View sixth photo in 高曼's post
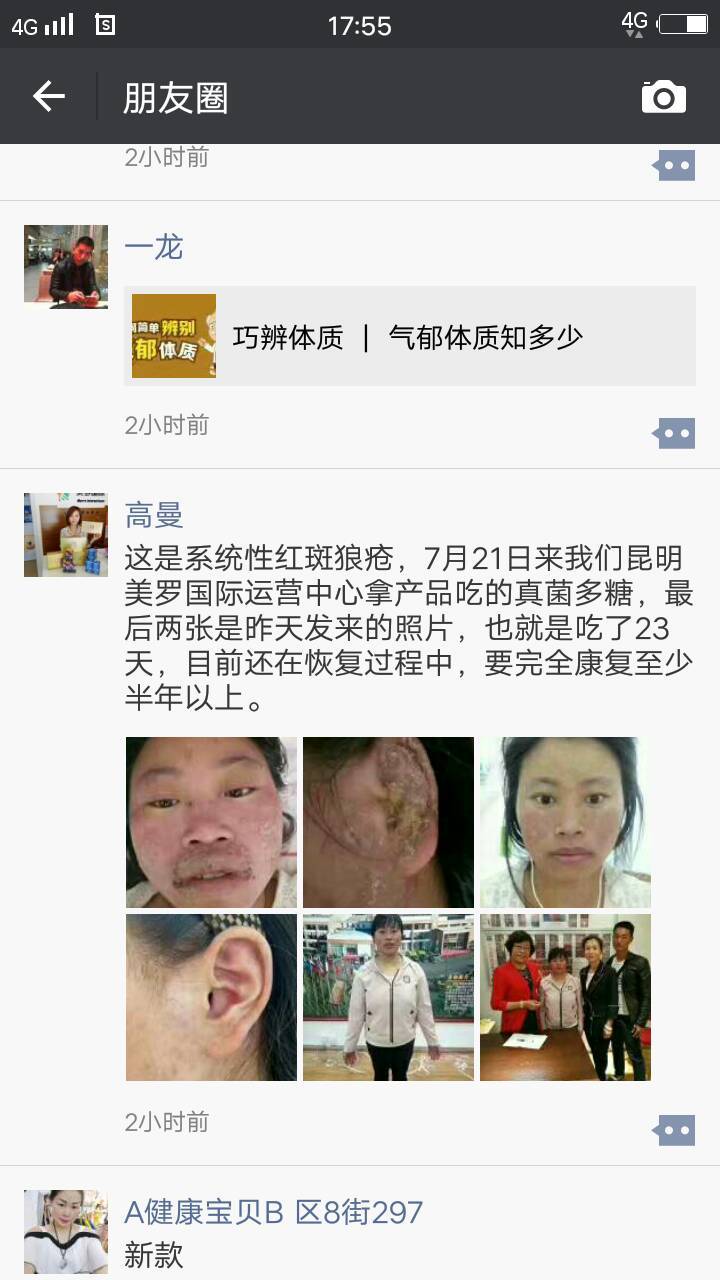The image size is (720, 1280). 565,997
